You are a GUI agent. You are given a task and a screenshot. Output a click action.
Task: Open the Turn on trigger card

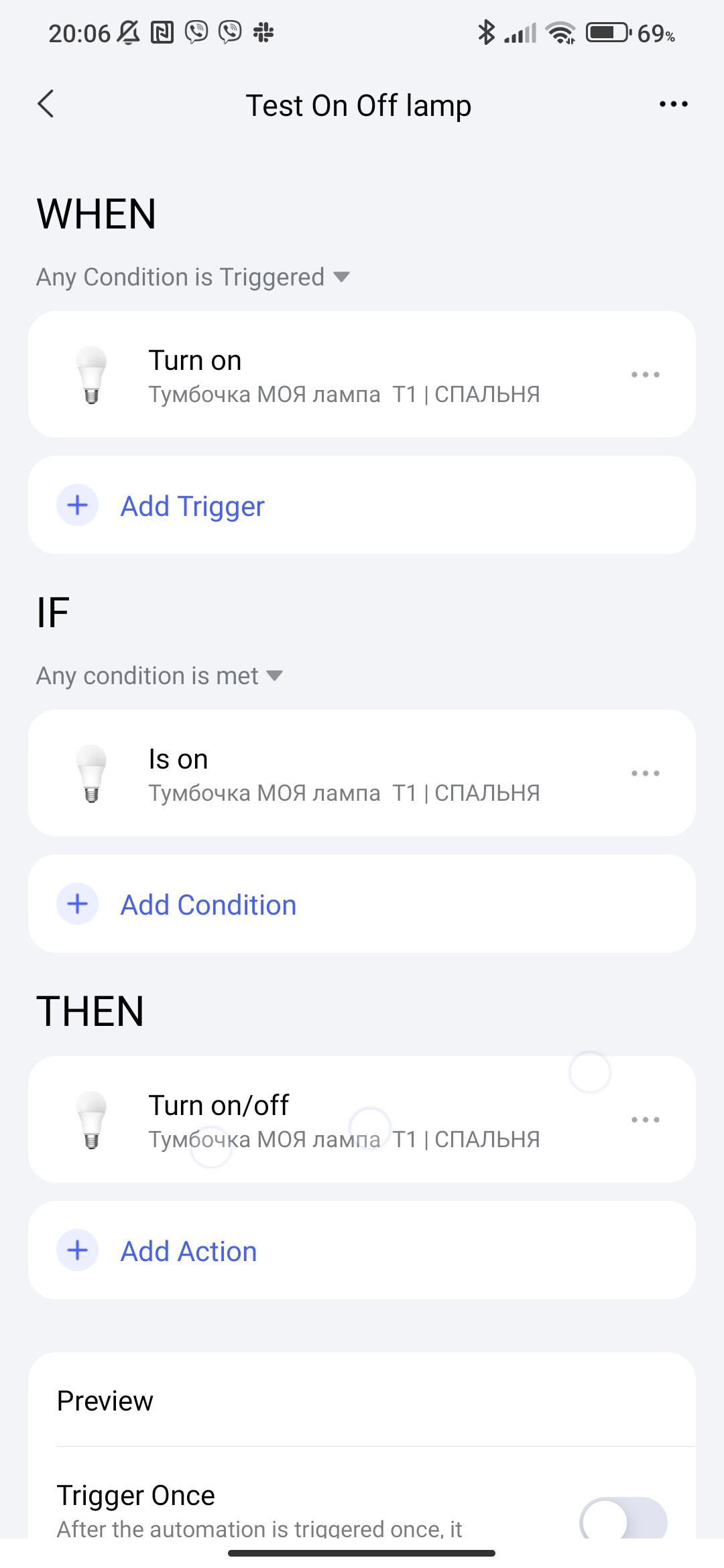pyautogui.click(x=335, y=375)
